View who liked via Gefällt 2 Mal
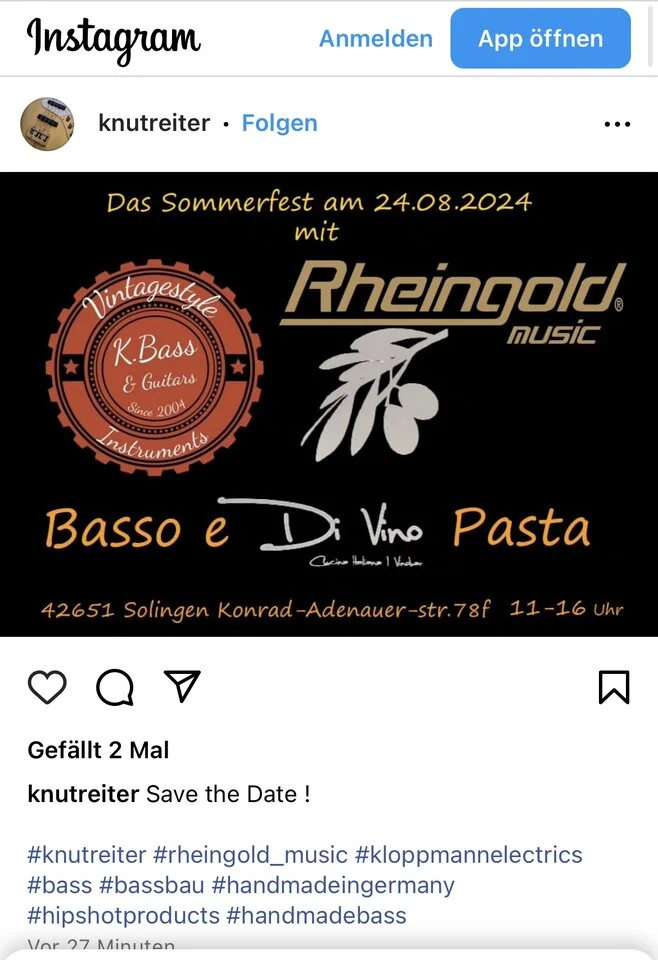The height and width of the screenshot is (960, 658). 98,750
